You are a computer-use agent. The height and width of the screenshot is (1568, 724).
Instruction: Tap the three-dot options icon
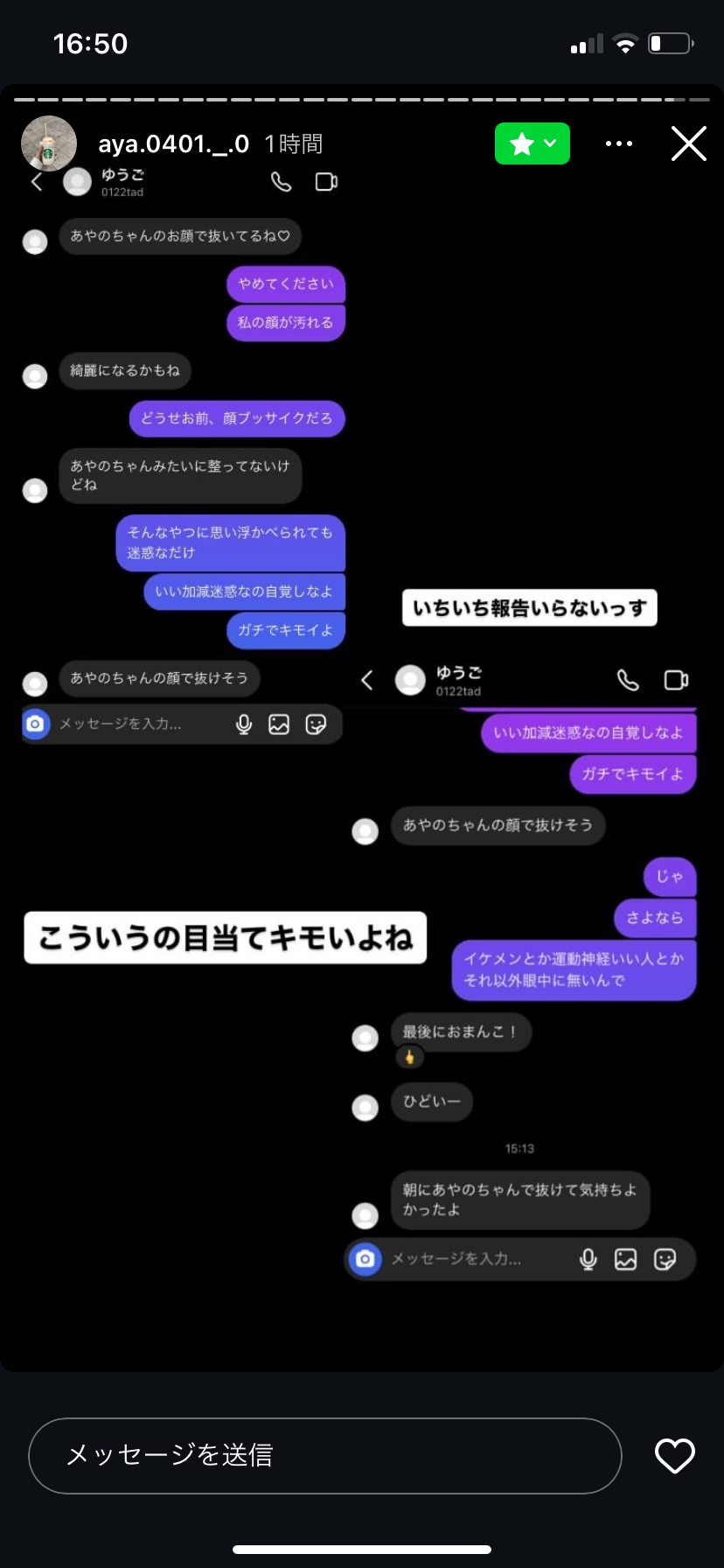pyautogui.click(x=619, y=143)
